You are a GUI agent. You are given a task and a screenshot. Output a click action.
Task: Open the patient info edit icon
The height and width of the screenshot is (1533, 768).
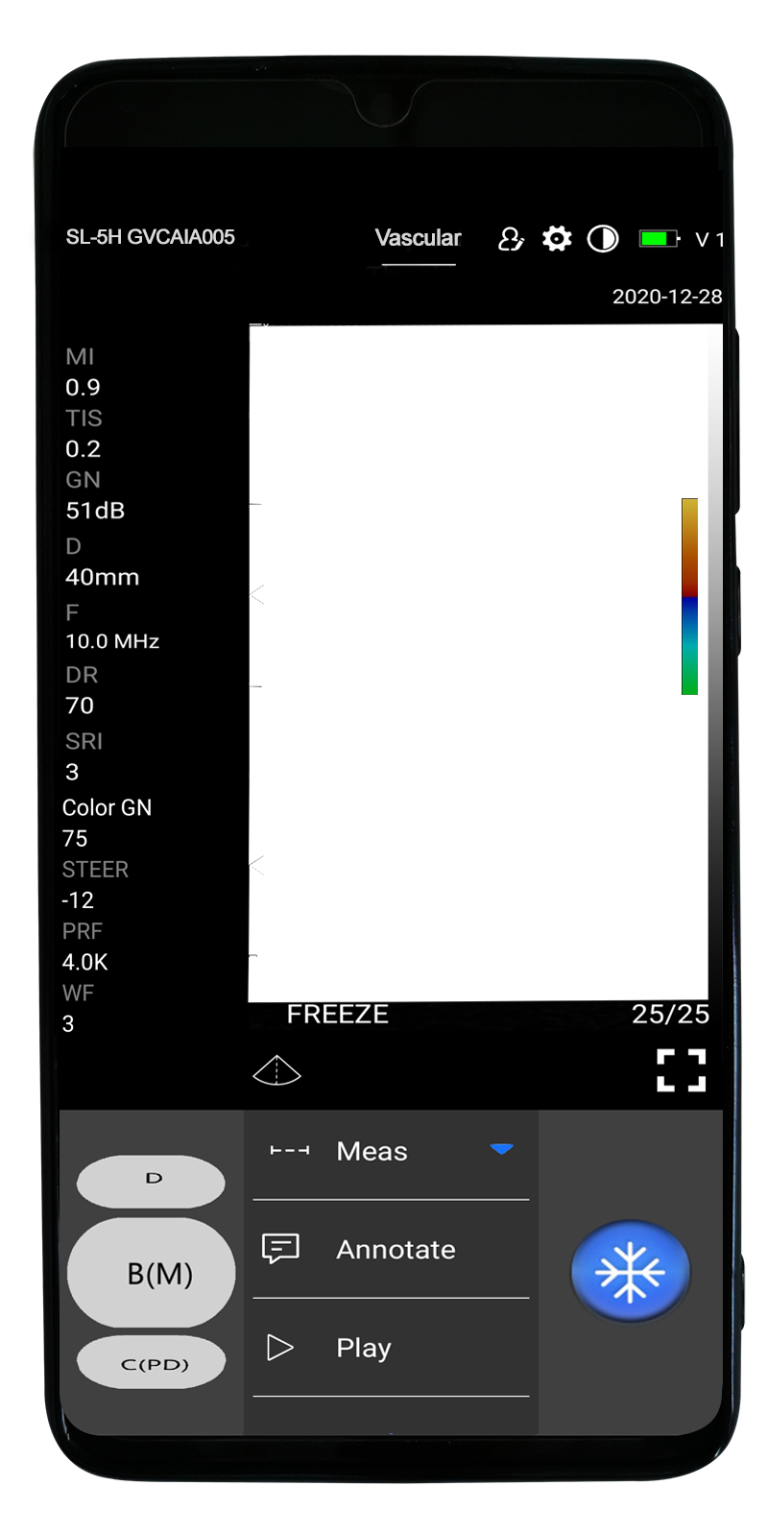[x=511, y=239]
